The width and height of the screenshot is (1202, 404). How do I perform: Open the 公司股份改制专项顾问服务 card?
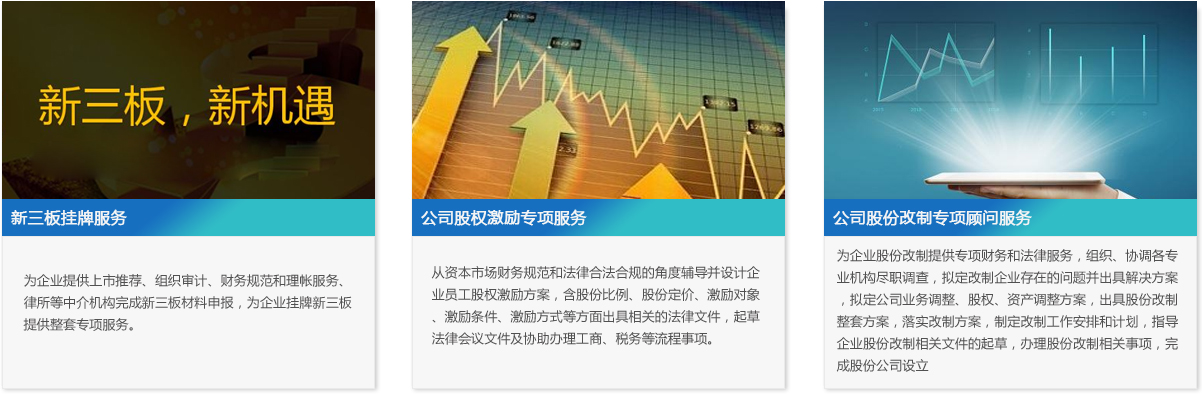coord(931,218)
